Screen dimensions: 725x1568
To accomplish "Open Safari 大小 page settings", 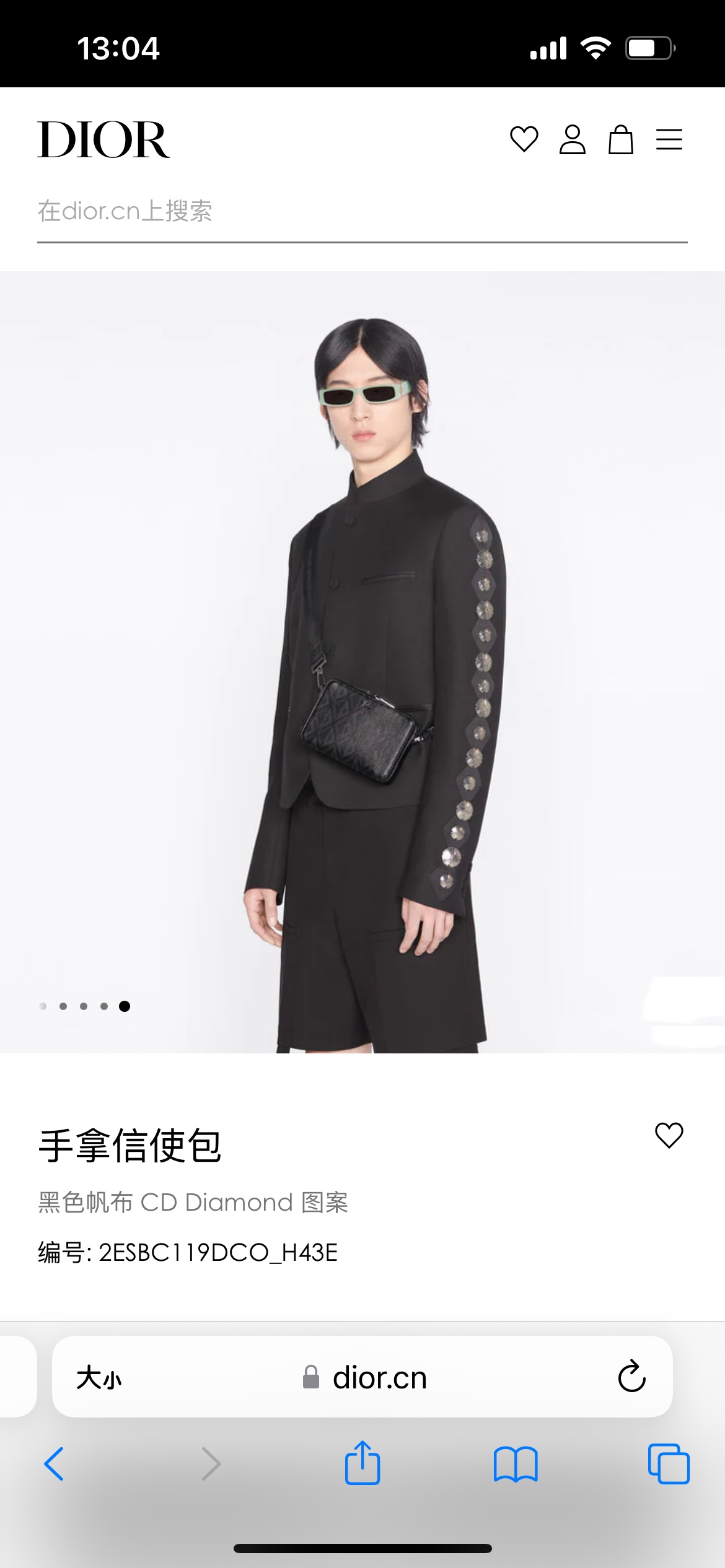I will [99, 1379].
